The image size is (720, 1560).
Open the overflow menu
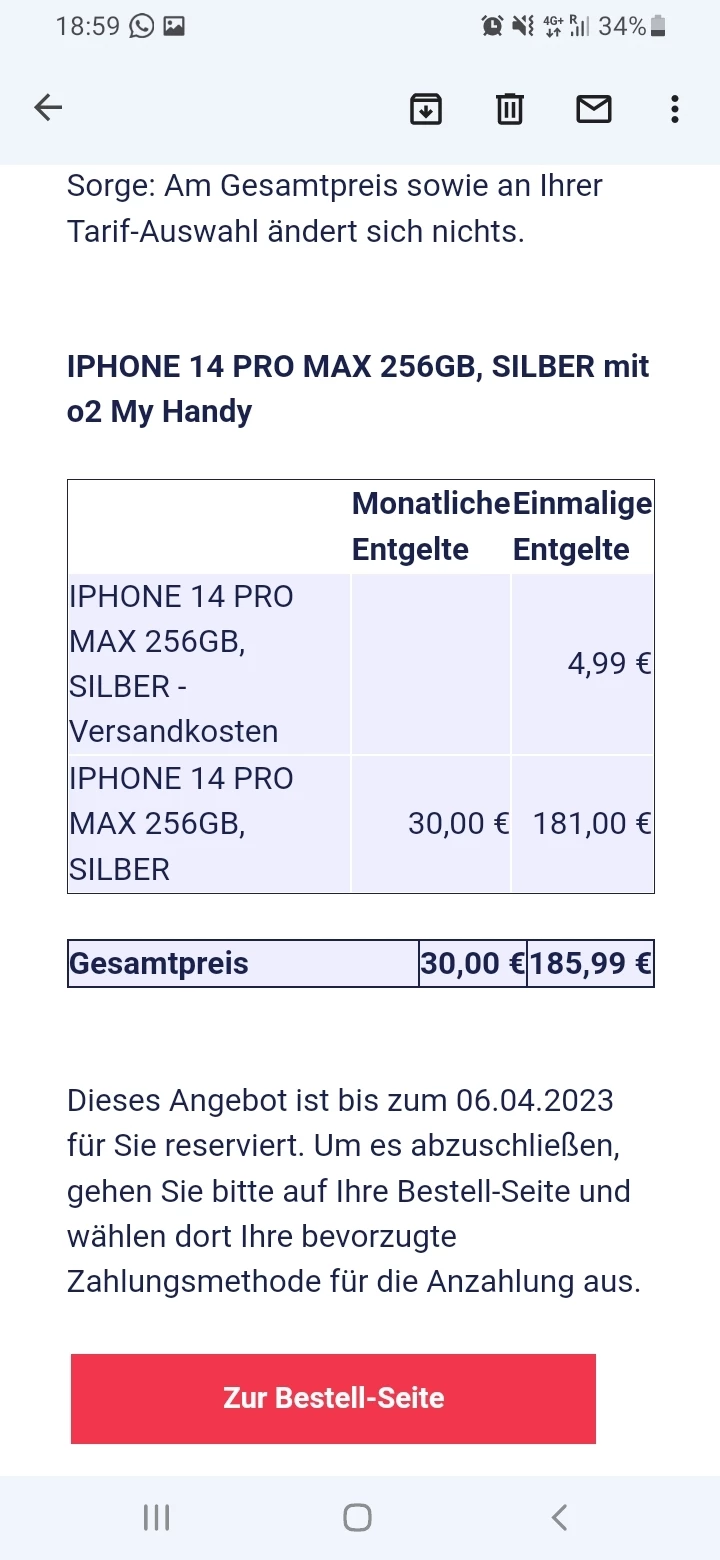[675, 108]
